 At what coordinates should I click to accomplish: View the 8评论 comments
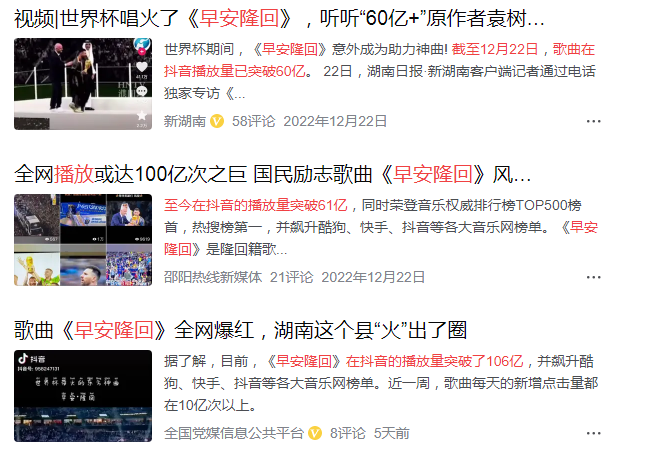click(x=347, y=433)
